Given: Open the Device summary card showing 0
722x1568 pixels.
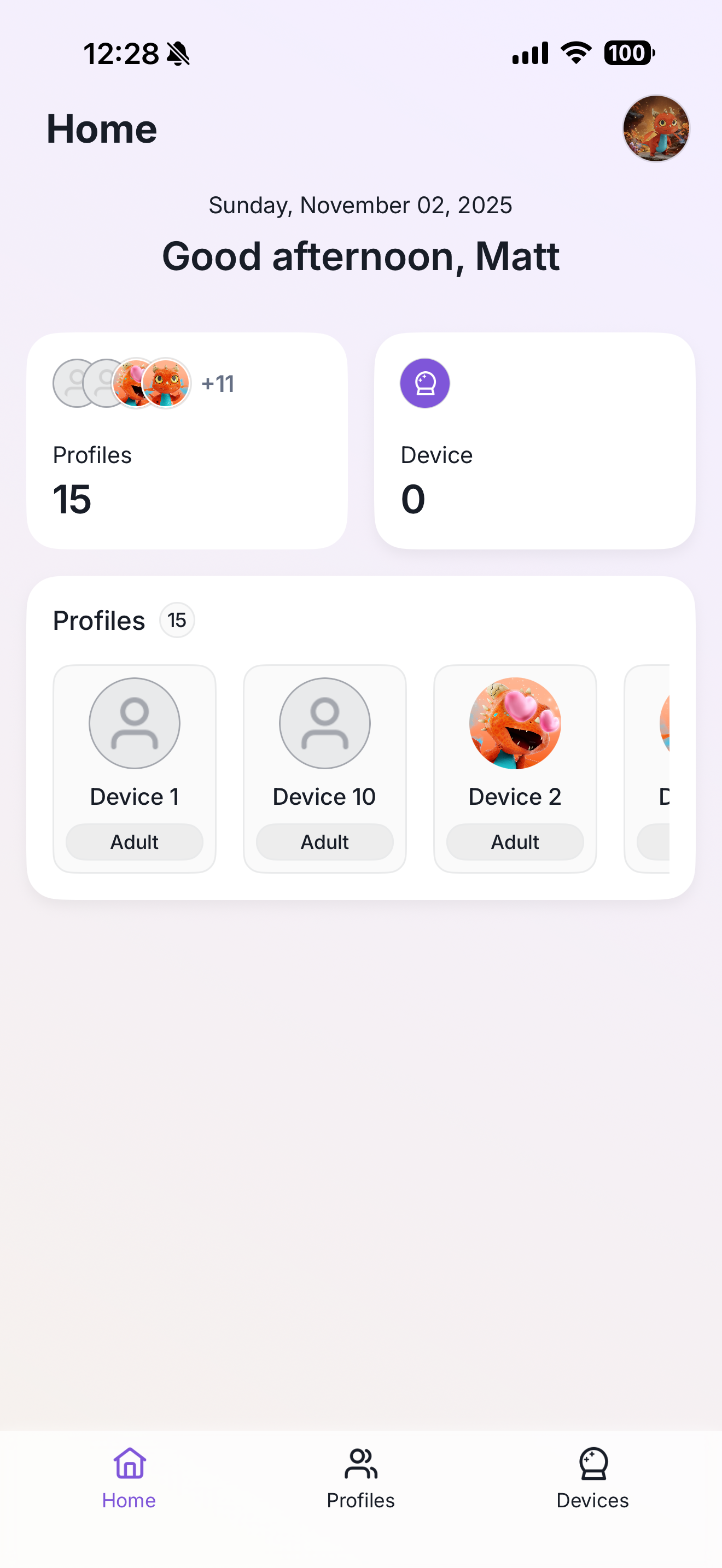Looking at the screenshot, I should coord(534,441).
